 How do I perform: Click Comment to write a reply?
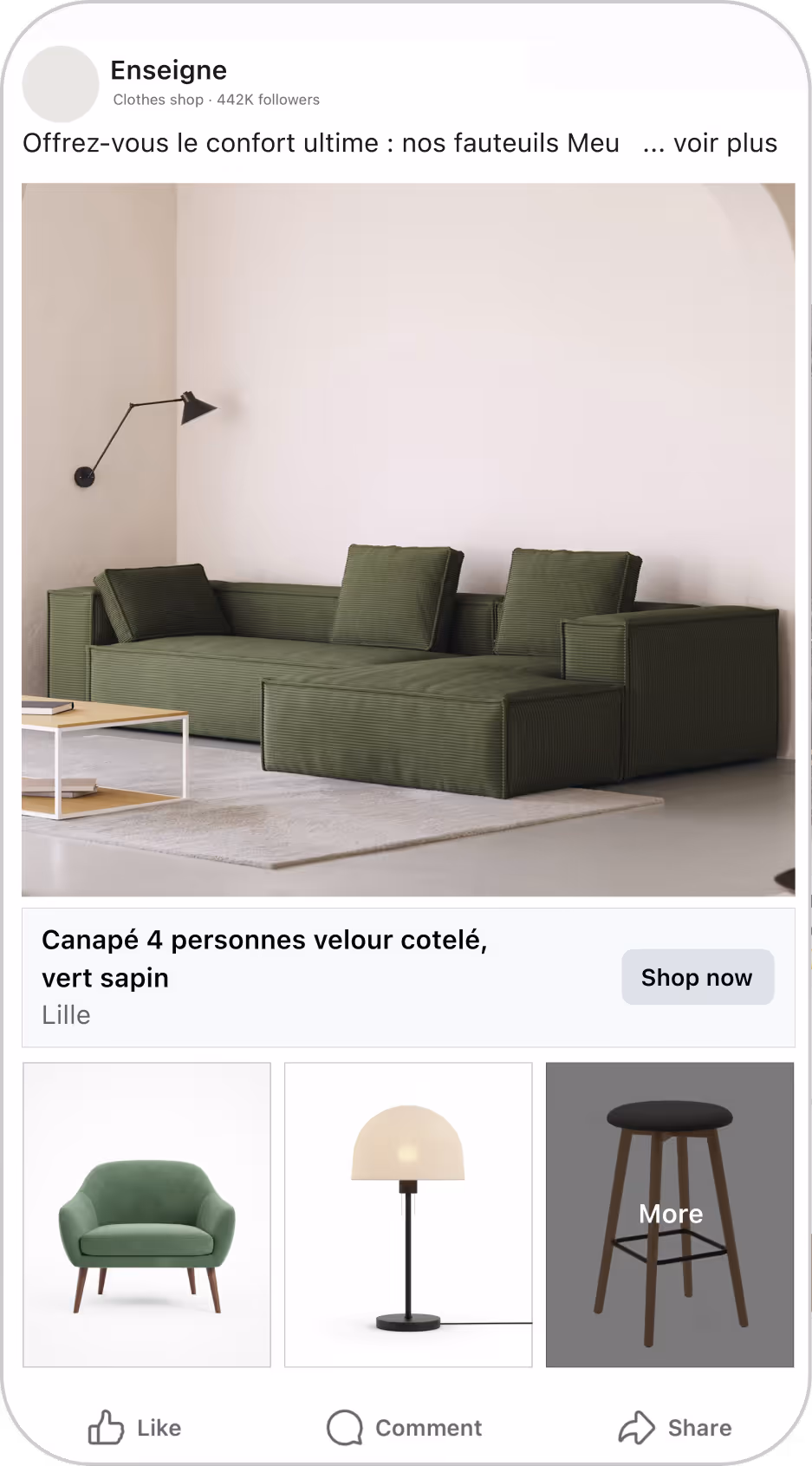[428, 1427]
